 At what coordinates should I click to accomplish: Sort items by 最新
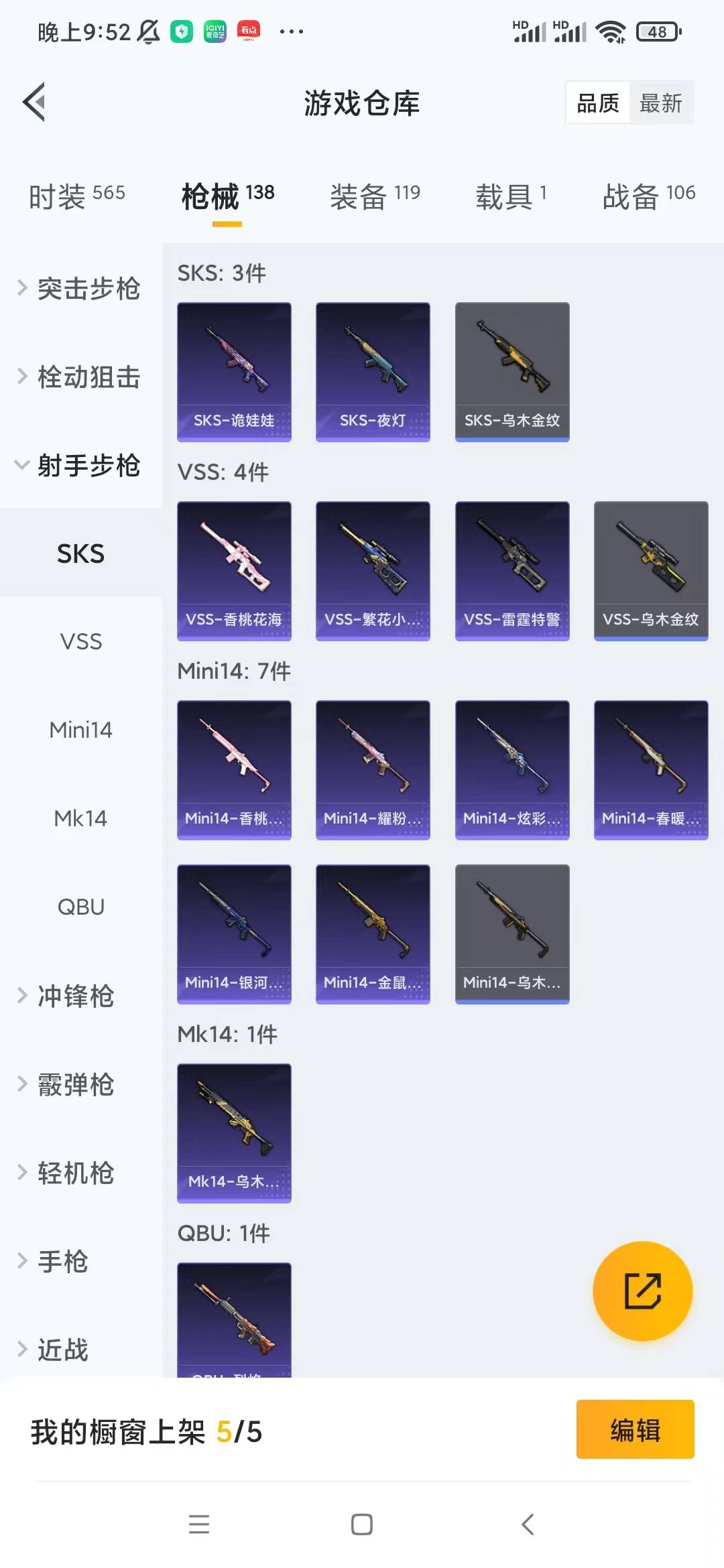pos(660,103)
